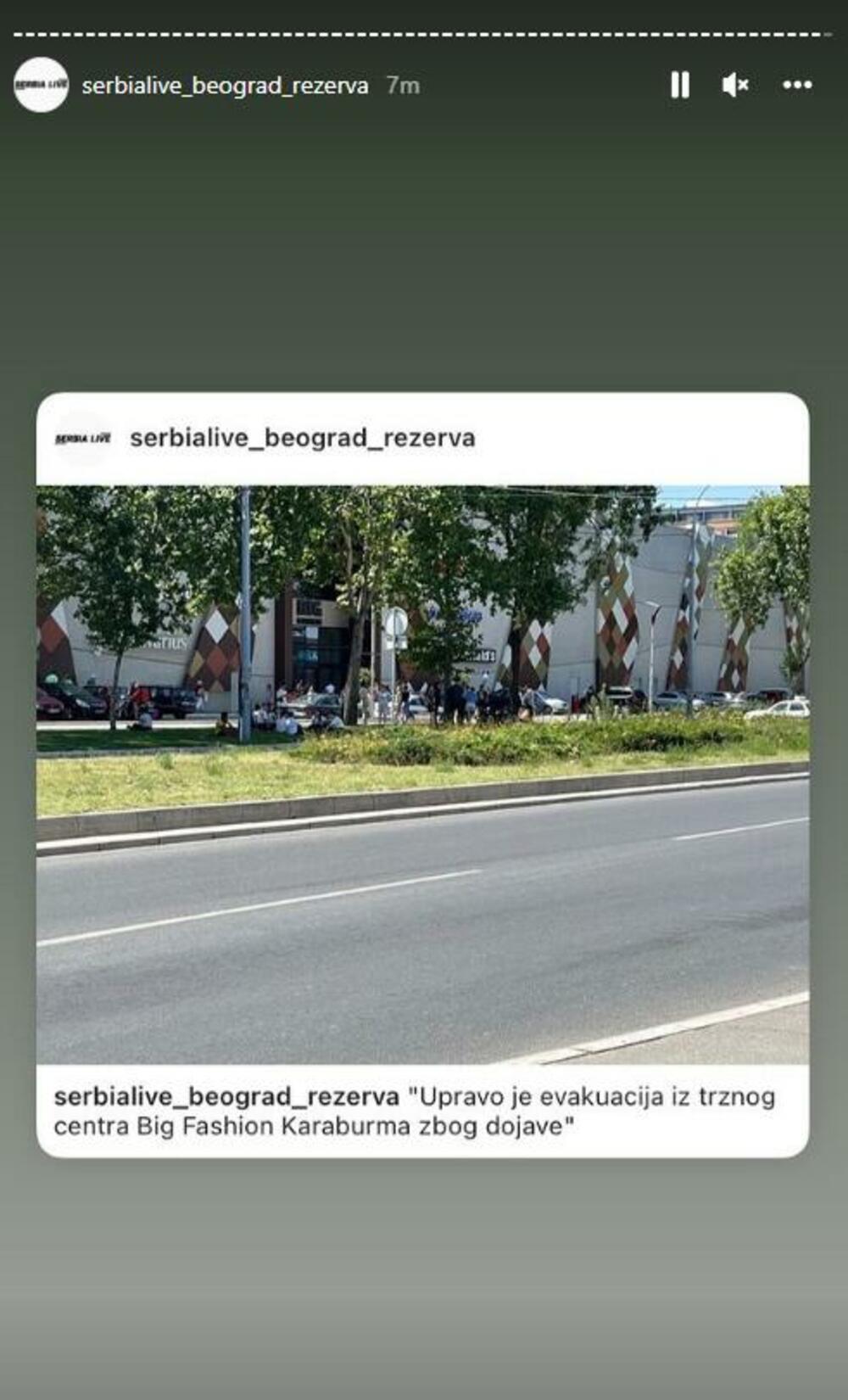Expand the shared post's full caption

pos(424,1112)
